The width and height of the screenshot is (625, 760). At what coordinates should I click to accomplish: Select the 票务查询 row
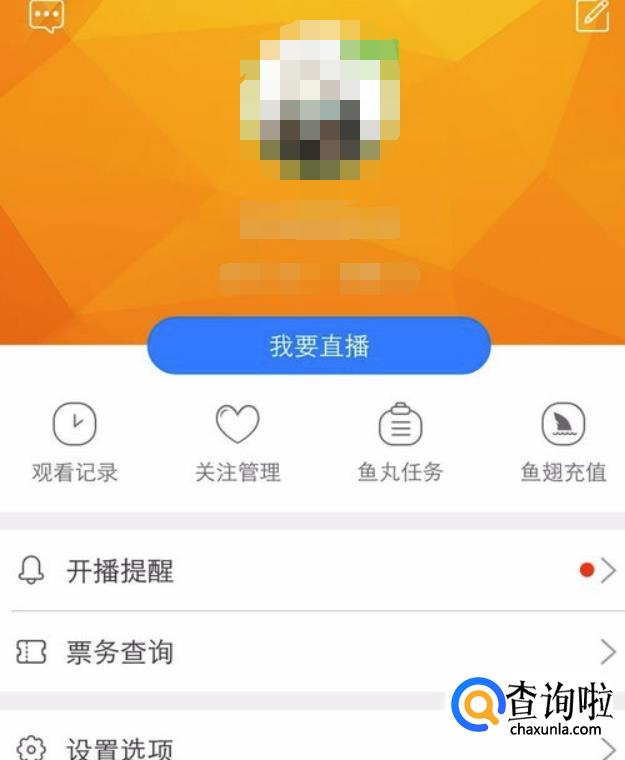coord(312,652)
